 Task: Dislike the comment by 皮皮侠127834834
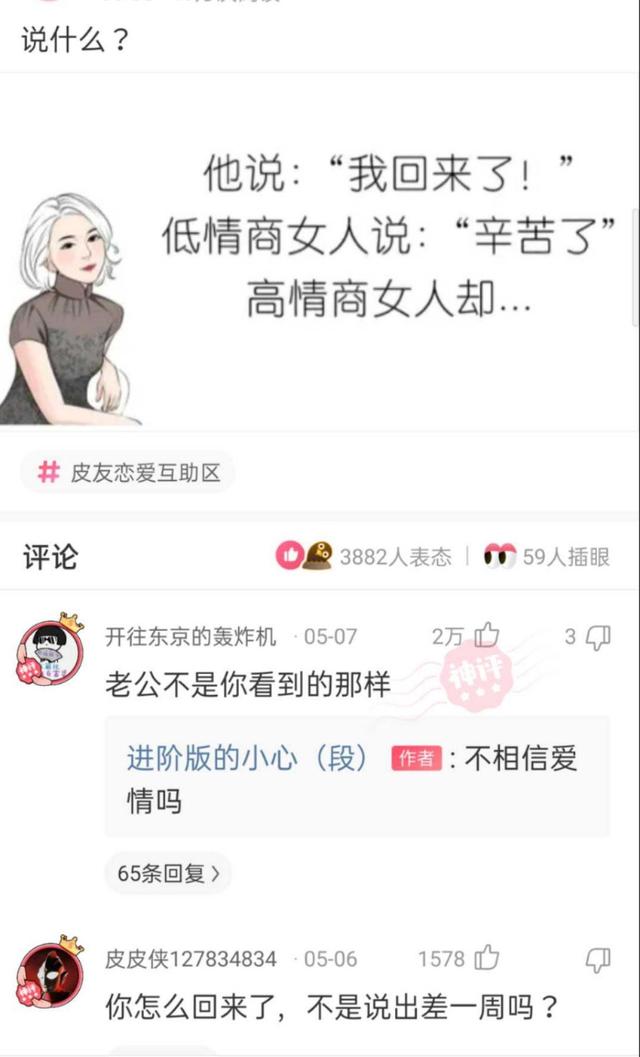(x=598, y=959)
